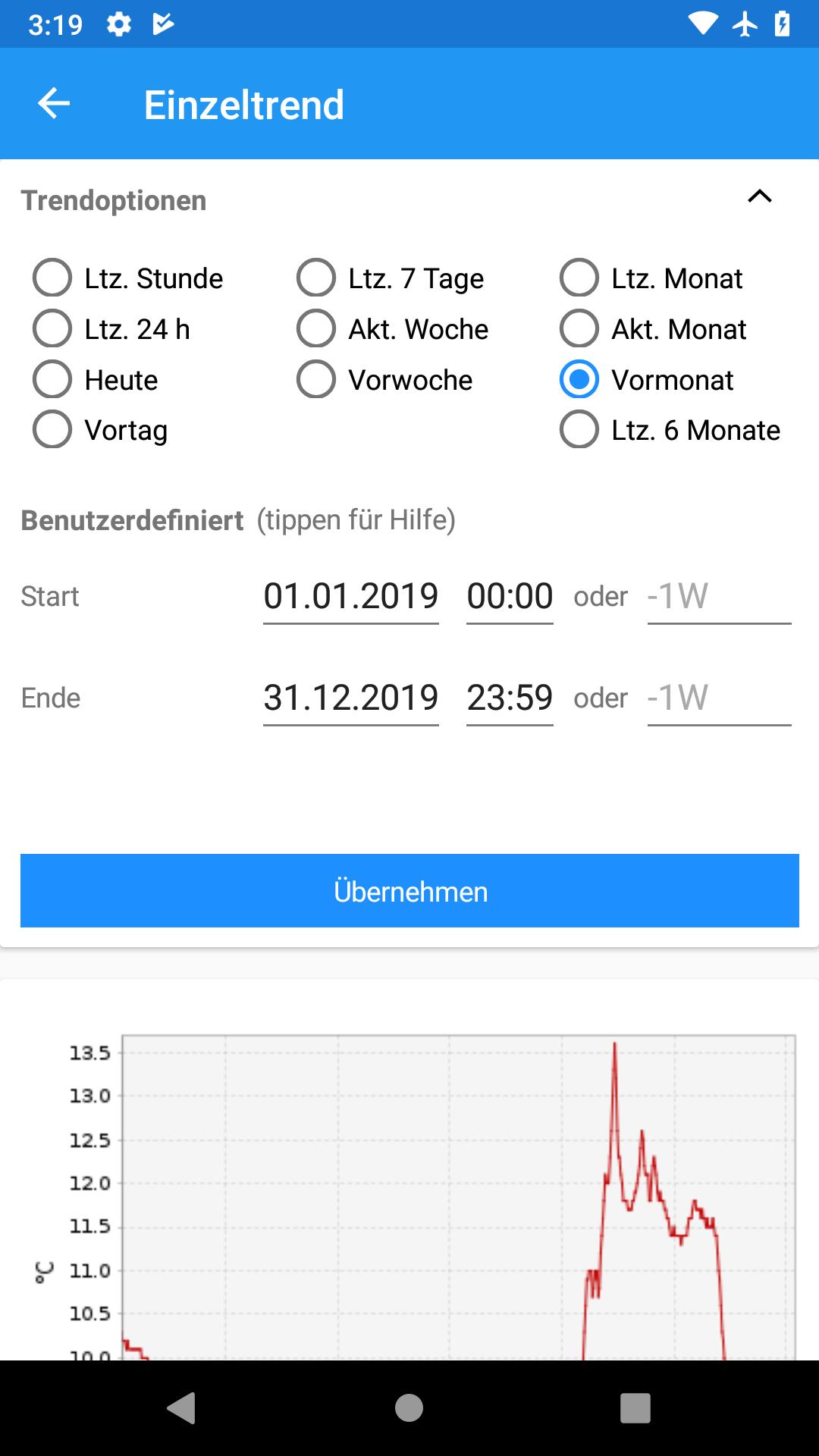This screenshot has height=1456, width=819.
Task: Tap the system home button
Action: tap(409, 1408)
